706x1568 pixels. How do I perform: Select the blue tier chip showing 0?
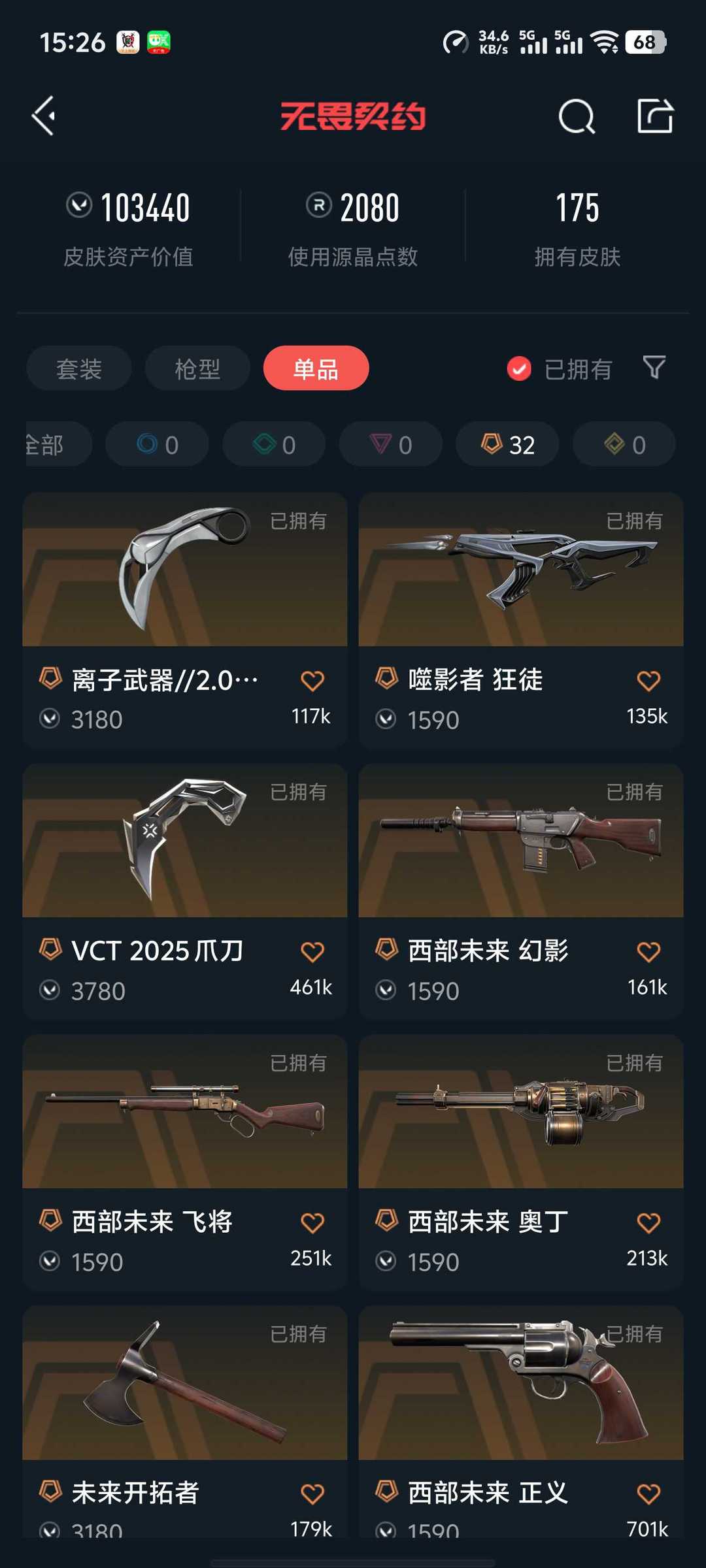click(158, 444)
